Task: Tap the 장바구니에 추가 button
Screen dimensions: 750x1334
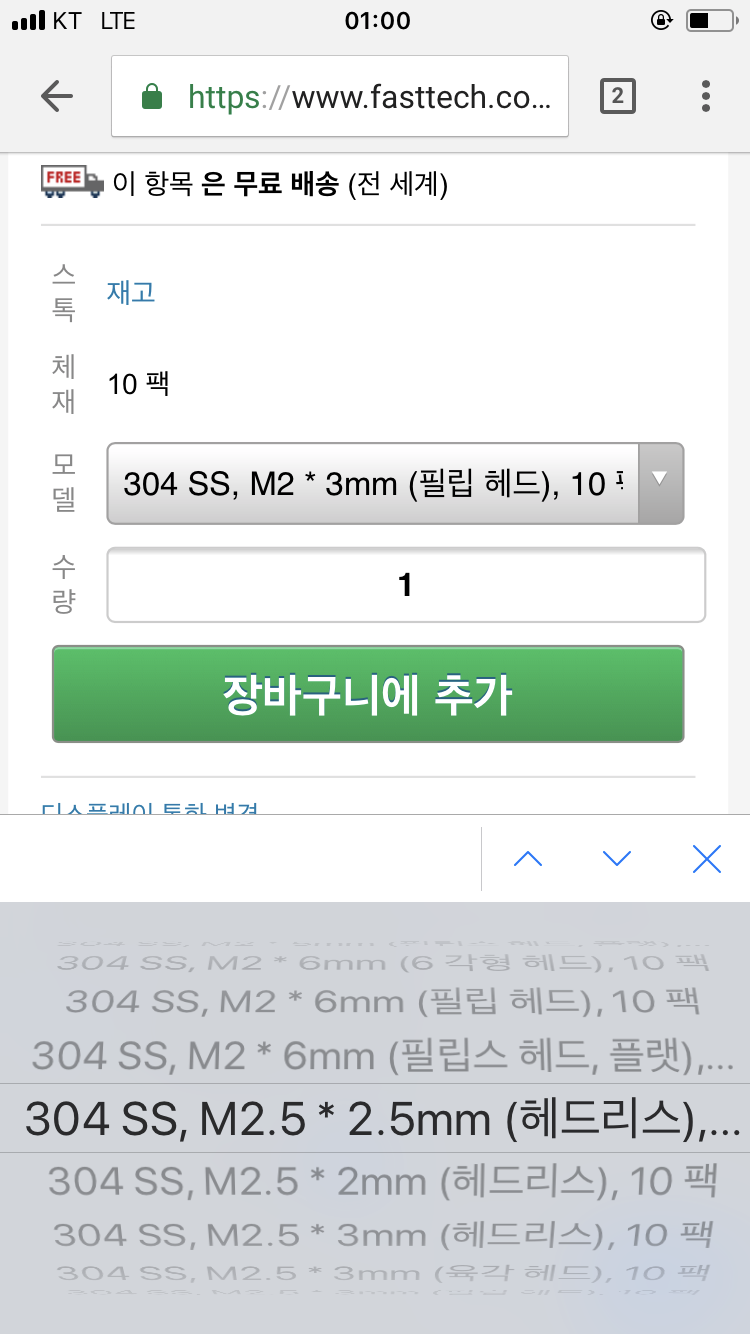Action: (368, 694)
